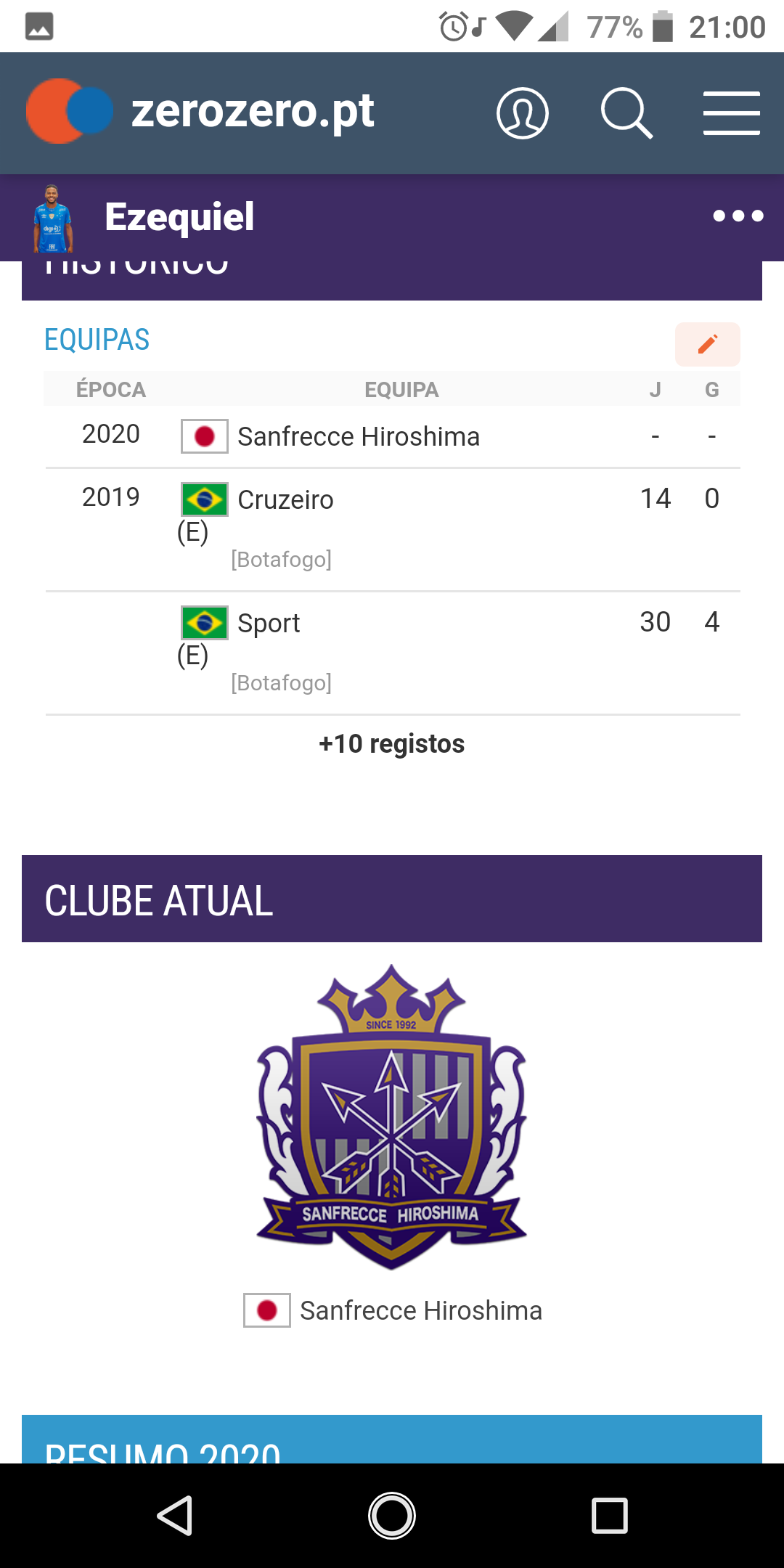784x1568 pixels.
Task: Tap the zerozero.pt logo
Action: coord(200,111)
